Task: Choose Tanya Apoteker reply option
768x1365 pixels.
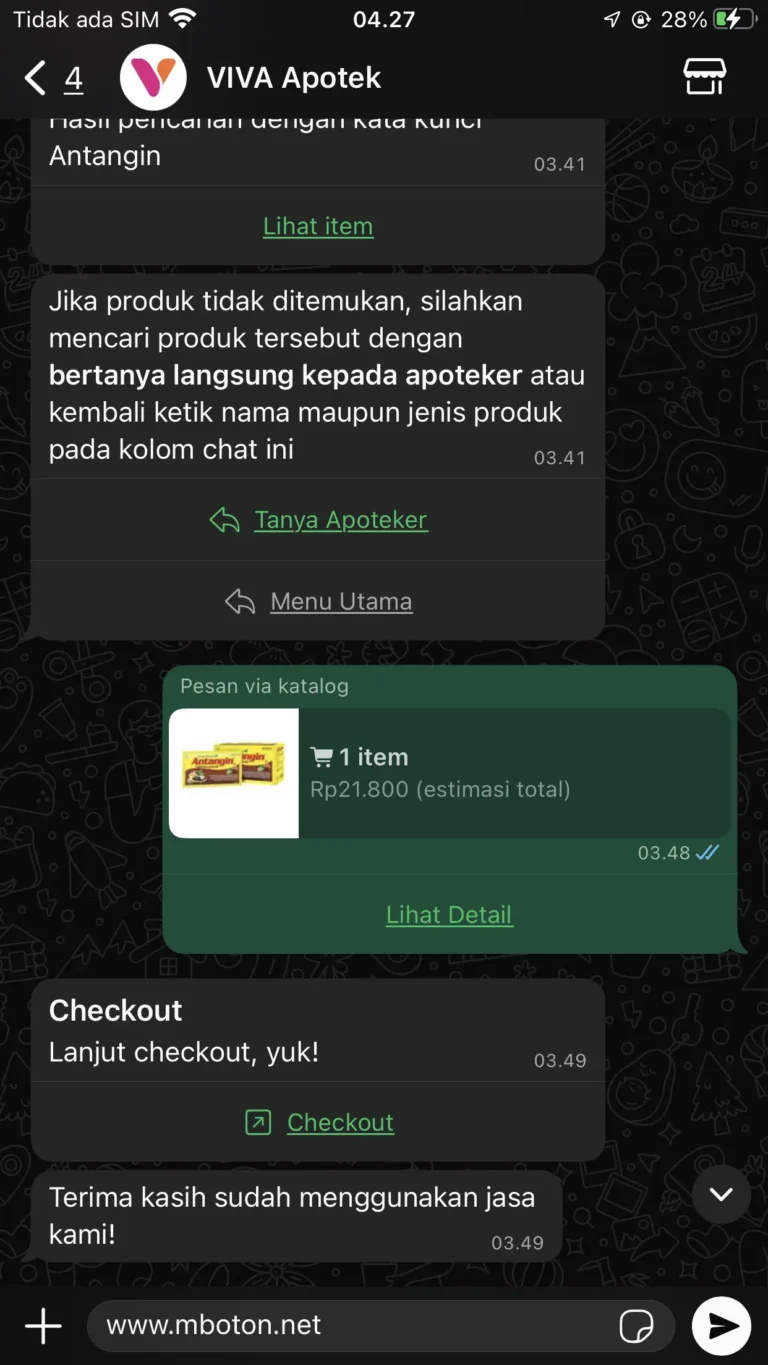Action: point(340,520)
